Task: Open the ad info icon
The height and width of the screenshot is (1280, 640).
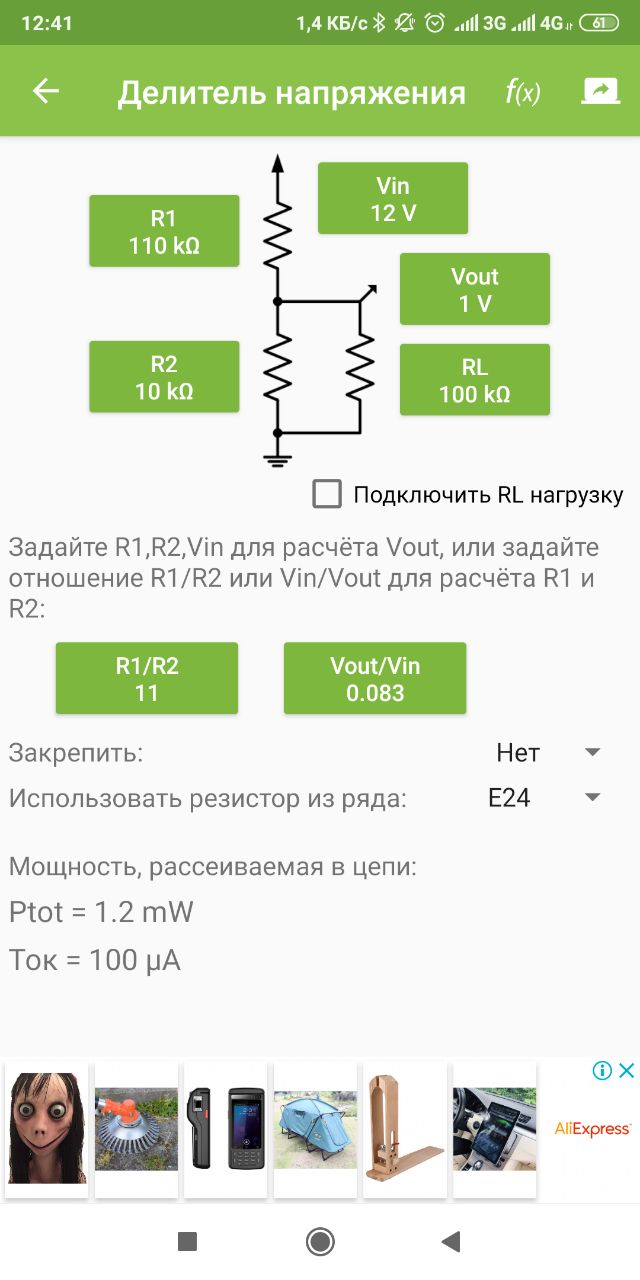Action: point(601,1071)
